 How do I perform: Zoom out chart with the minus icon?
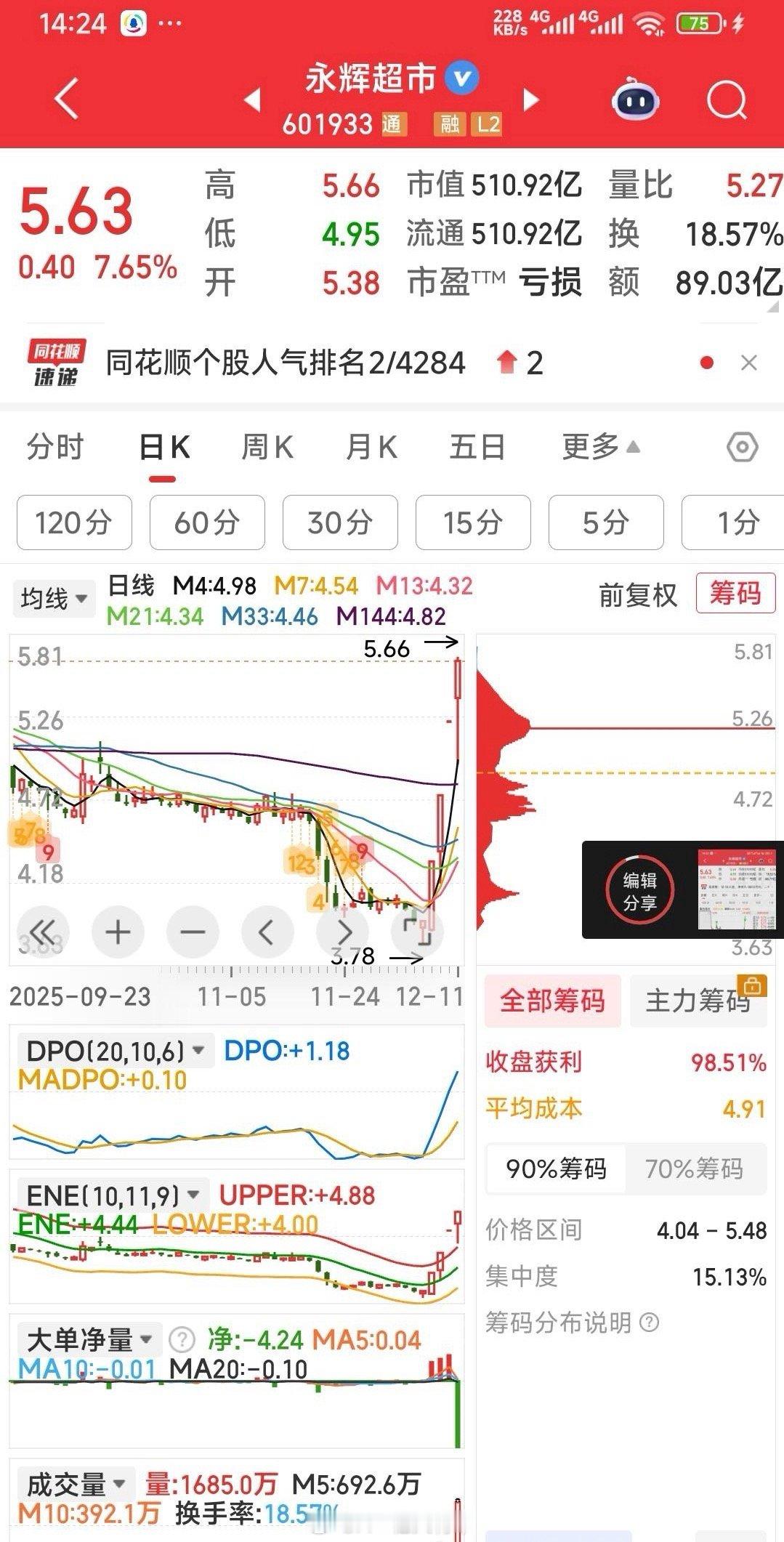193,932
